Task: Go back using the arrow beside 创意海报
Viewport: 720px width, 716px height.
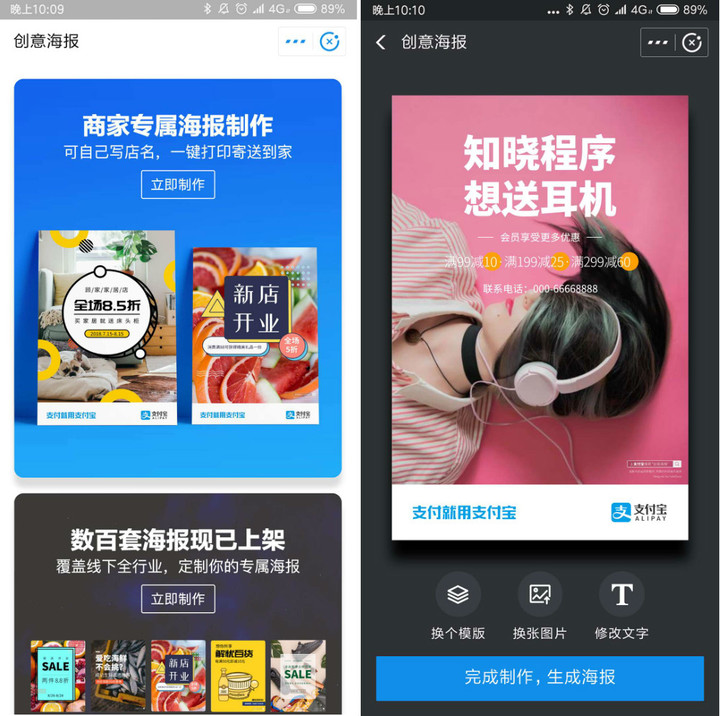Action: point(381,42)
